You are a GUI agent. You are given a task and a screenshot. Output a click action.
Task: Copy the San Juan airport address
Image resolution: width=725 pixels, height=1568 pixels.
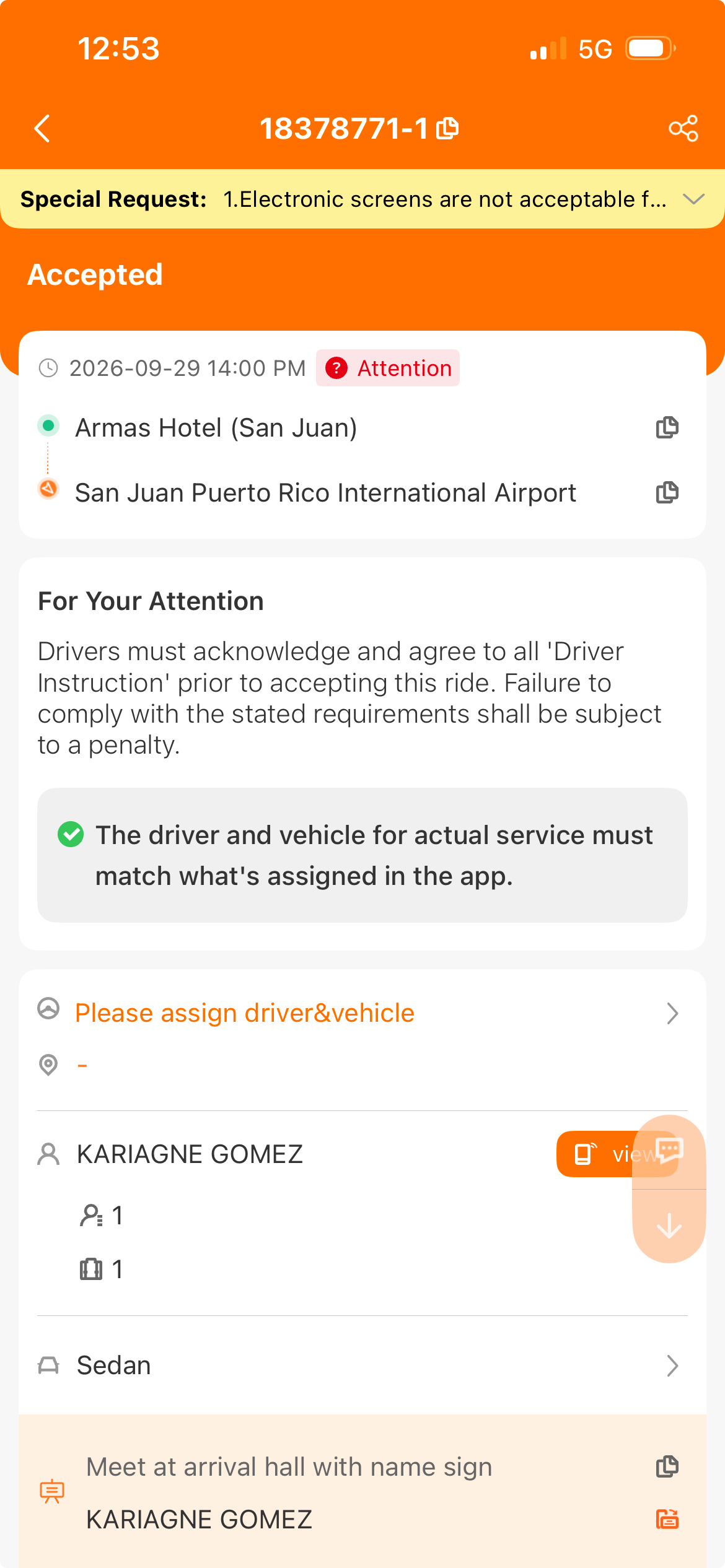click(x=667, y=493)
